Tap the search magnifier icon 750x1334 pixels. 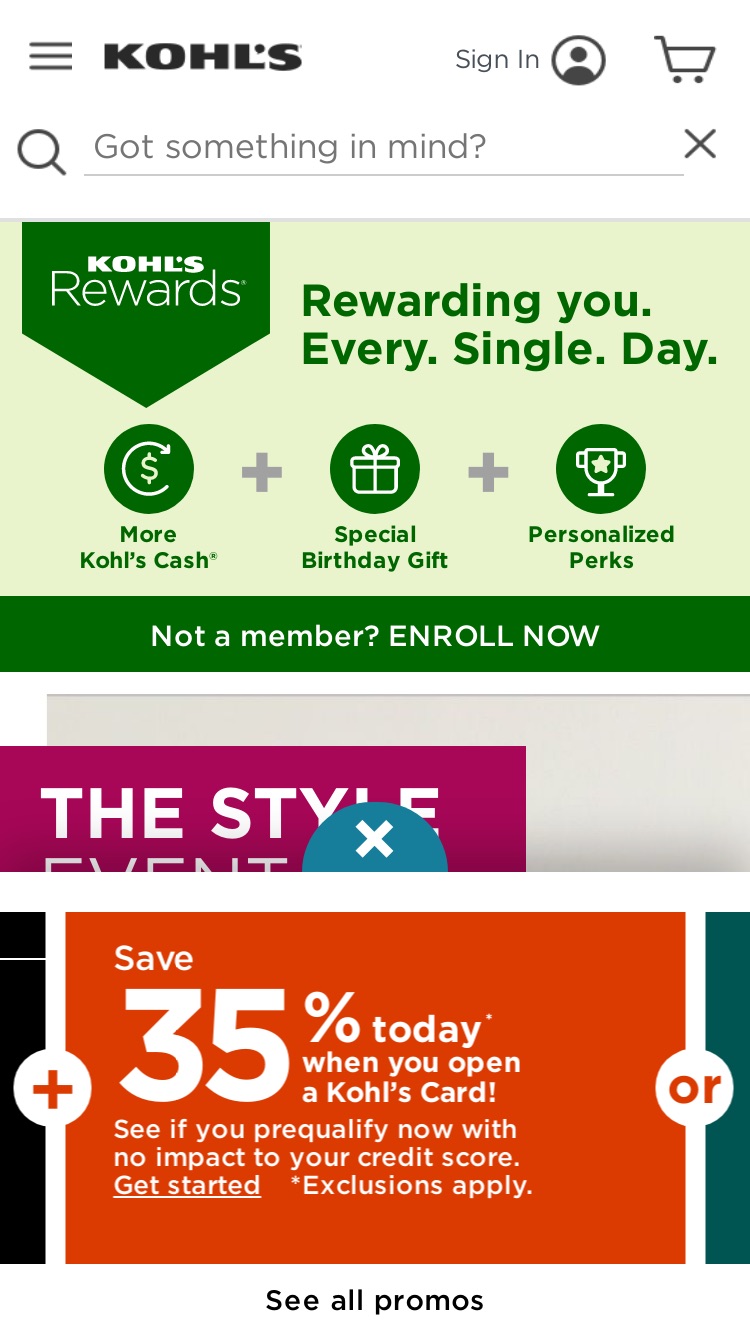coord(42,152)
